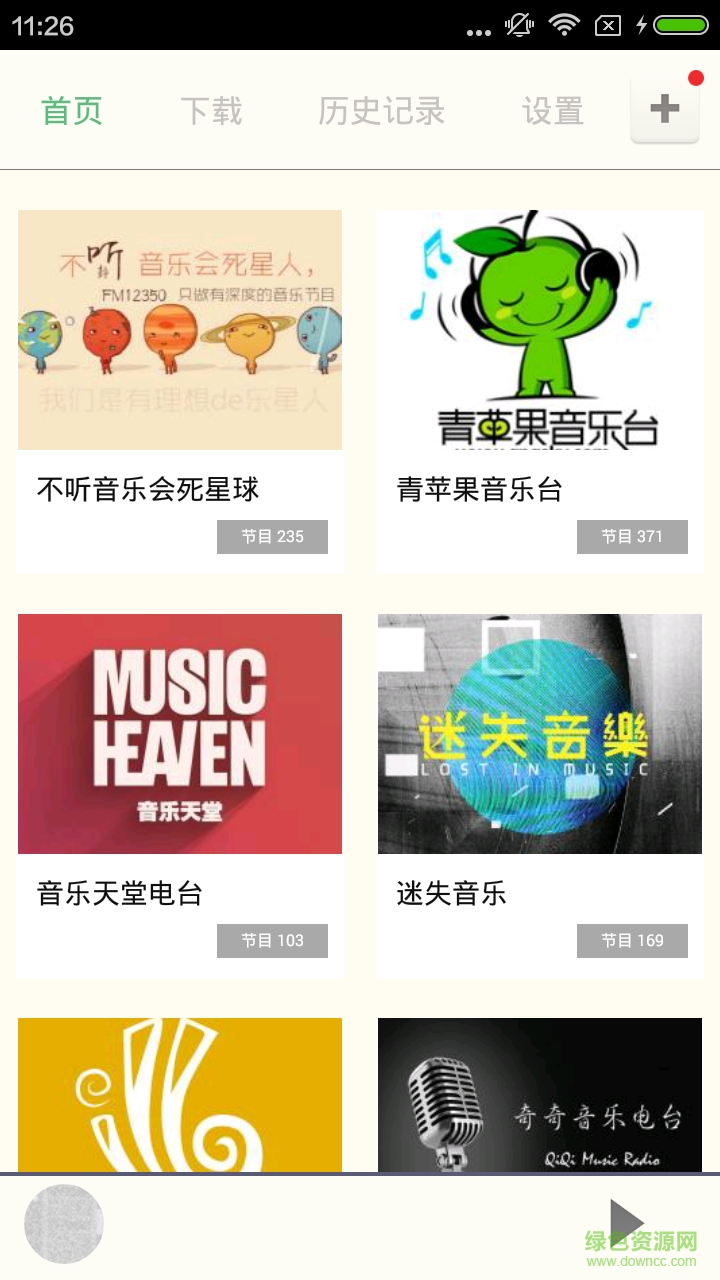
Task: Open the 迷失音乐 station cover
Action: point(540,733)
